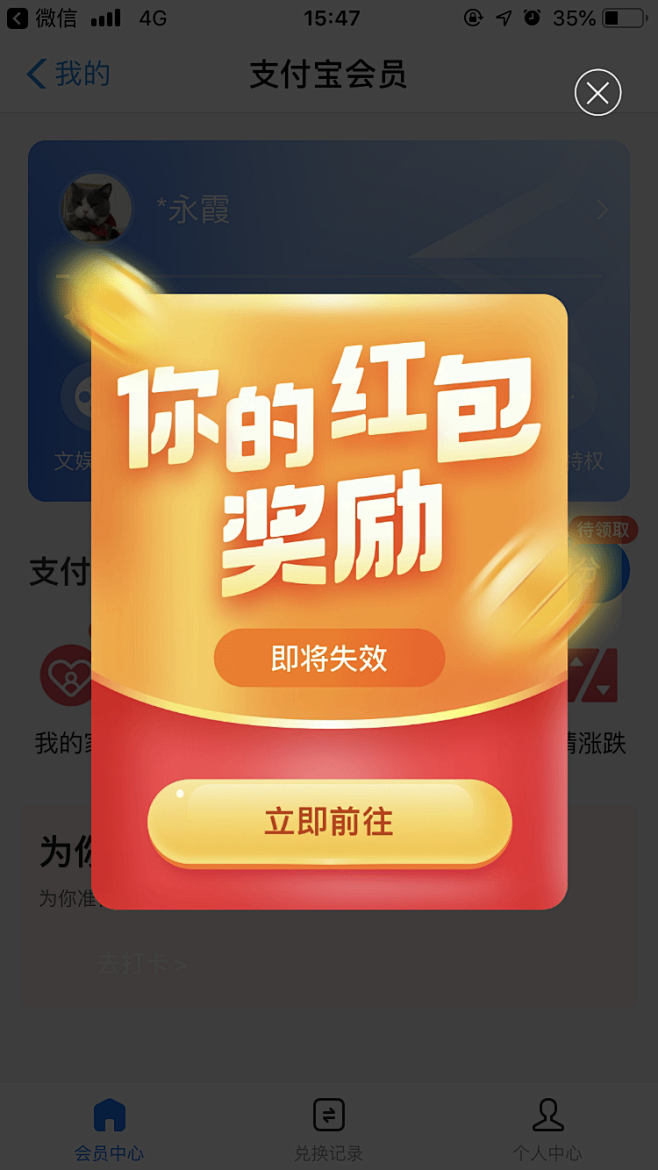Switch to the 兑换记录 tab
The width and height of the screenshot is (658, 1170).
(329, 1129)
